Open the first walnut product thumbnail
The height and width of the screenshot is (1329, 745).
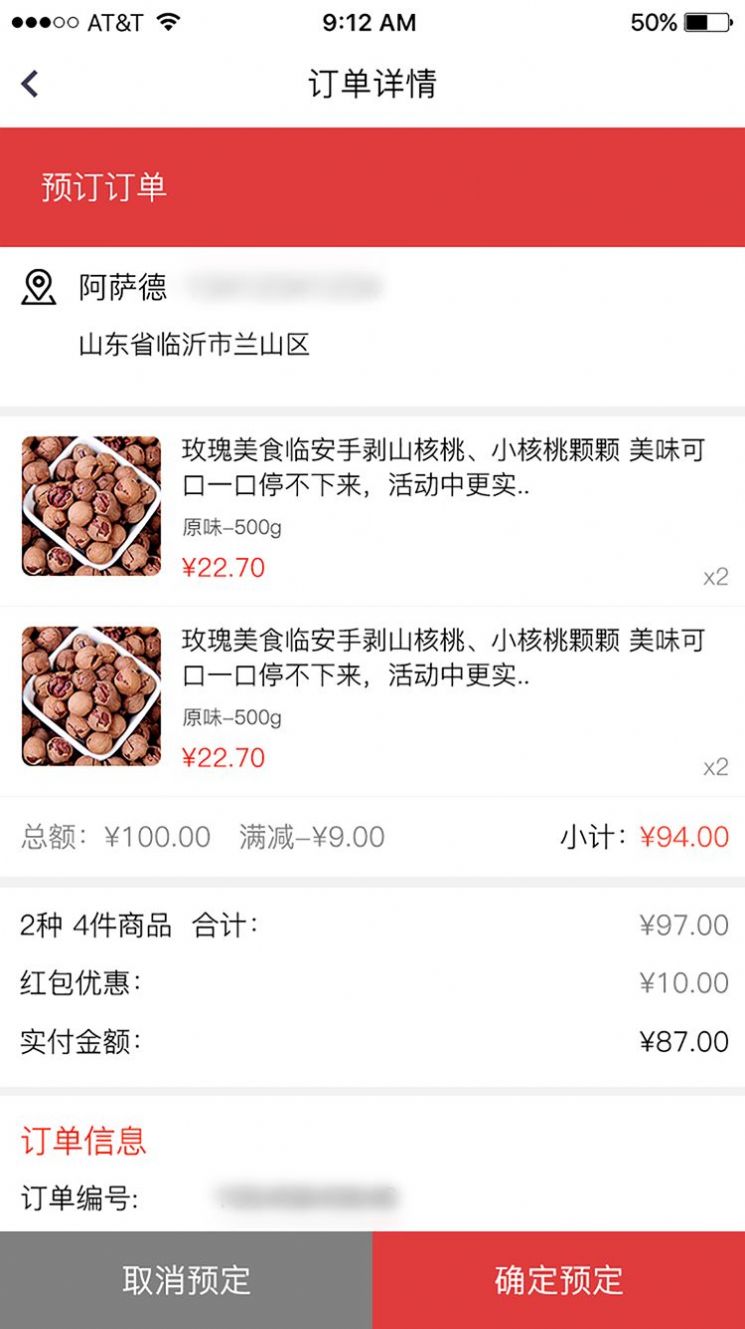point(90,506)
